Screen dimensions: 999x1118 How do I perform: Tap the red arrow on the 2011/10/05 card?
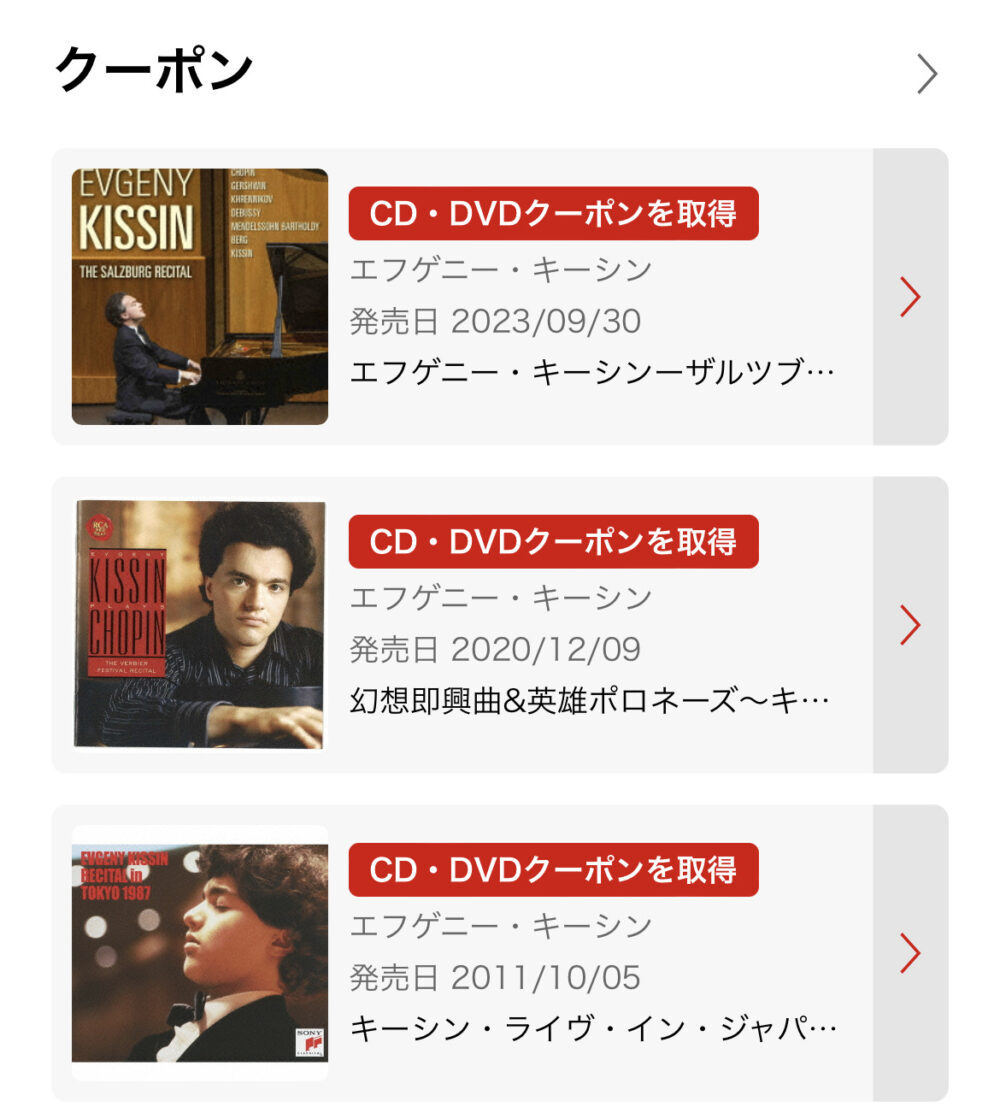coord(910,953)
